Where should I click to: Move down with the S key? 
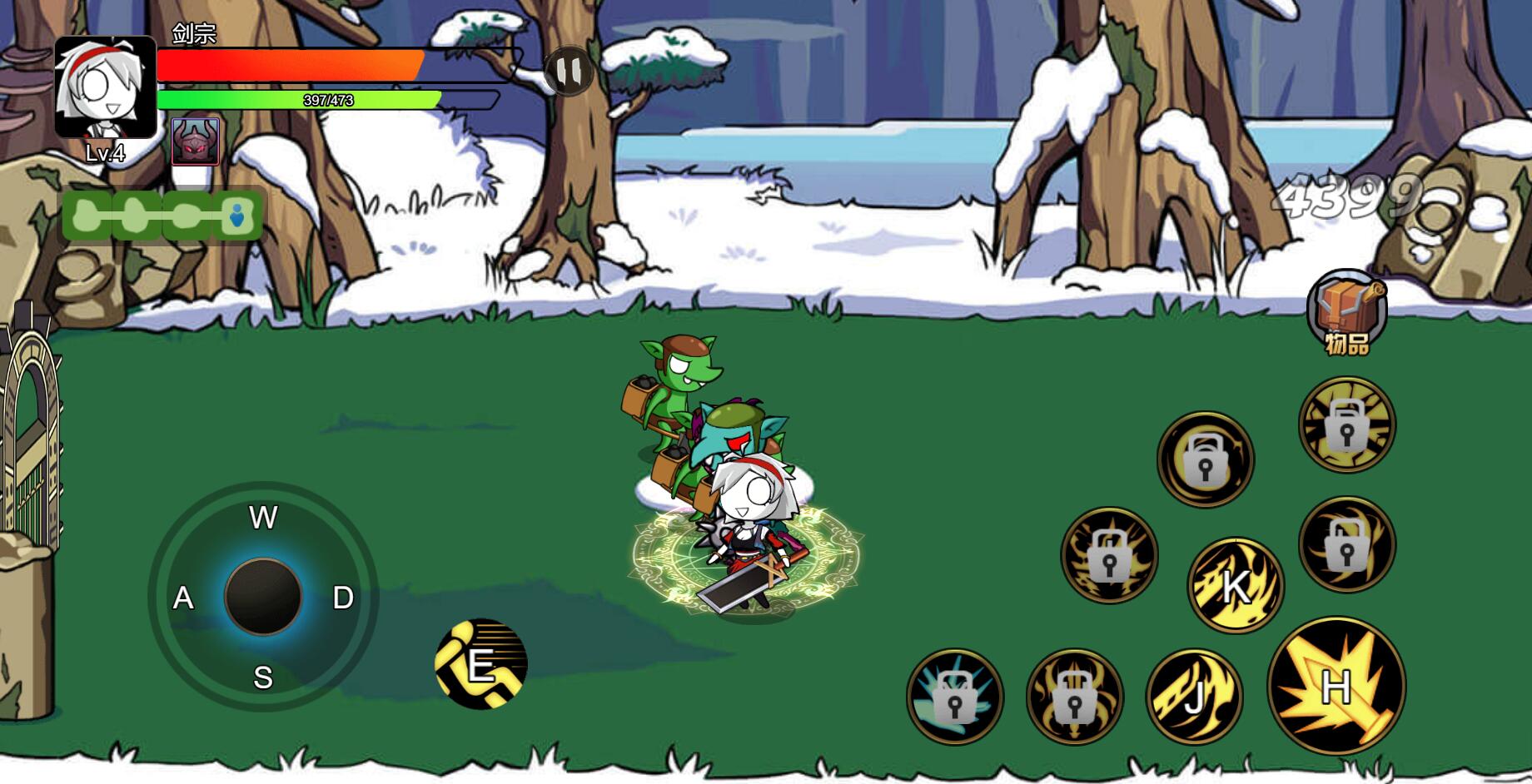click(263, 677)
